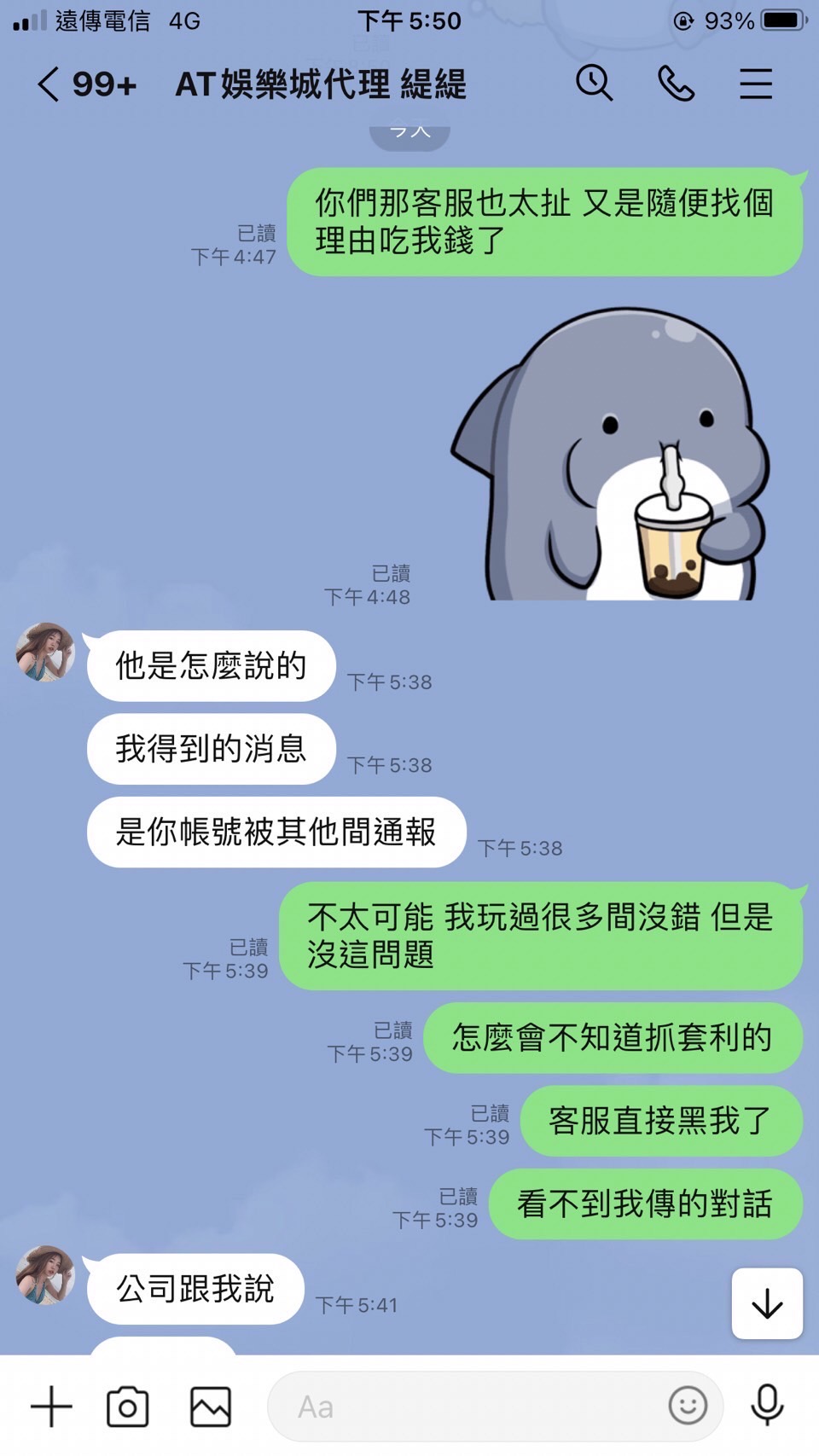Start a voice call
Viewport: 819px width, 1456px height.
tap(676, 84)
